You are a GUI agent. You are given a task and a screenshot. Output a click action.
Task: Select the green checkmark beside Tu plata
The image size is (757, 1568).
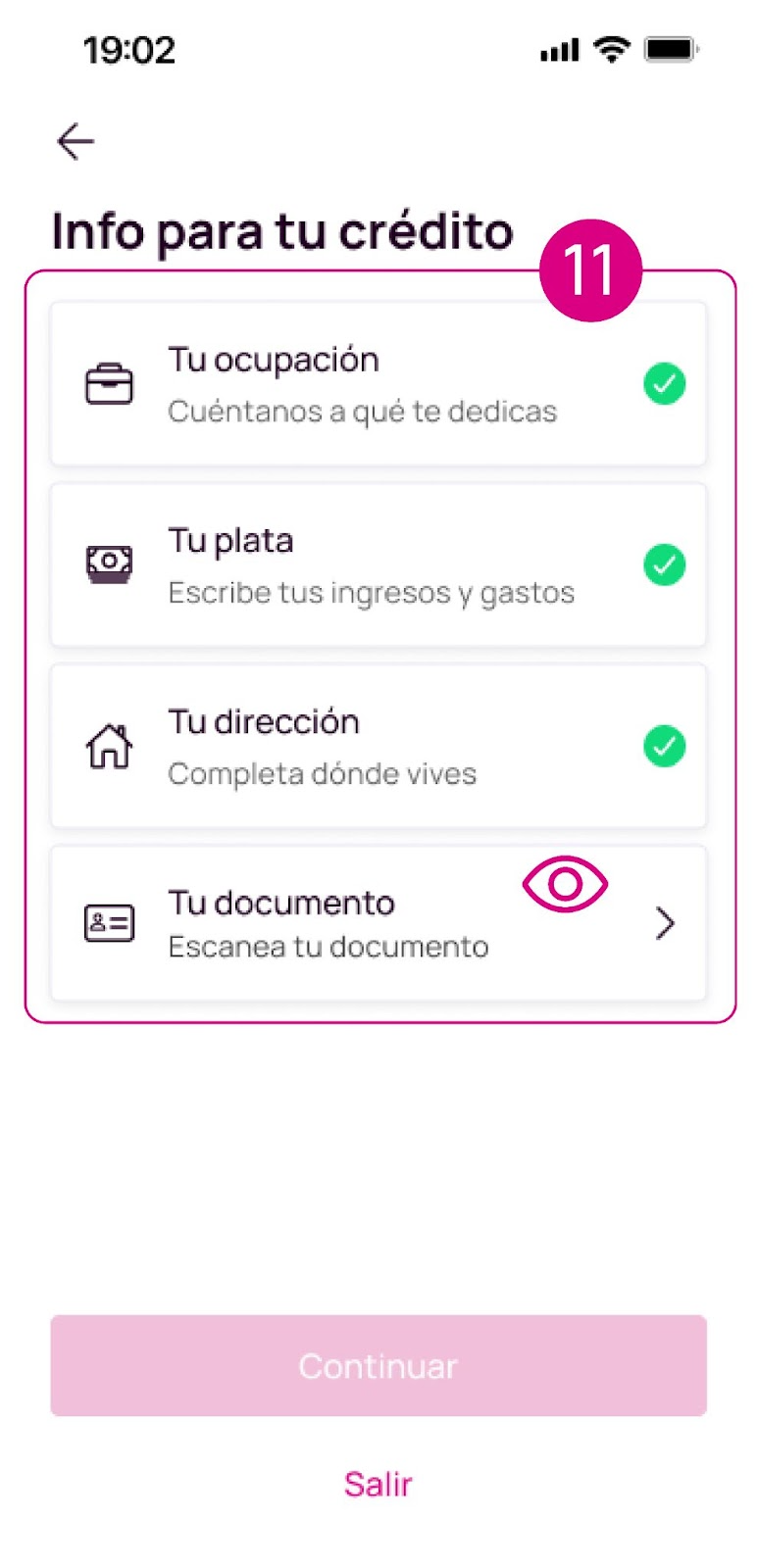pyautogui.click(x=664, y=564)
